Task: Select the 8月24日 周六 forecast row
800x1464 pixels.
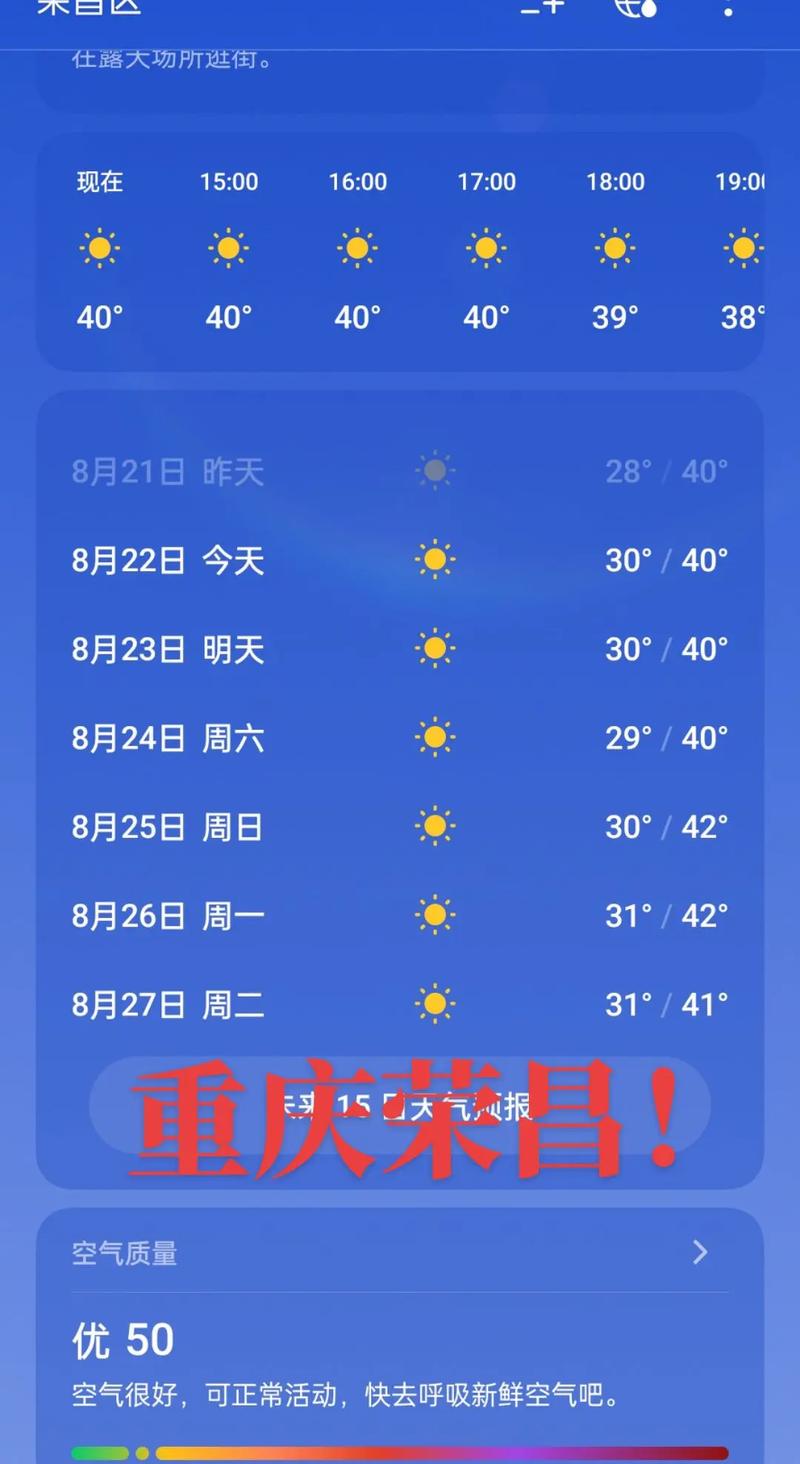Action: (x=400, y=738)
